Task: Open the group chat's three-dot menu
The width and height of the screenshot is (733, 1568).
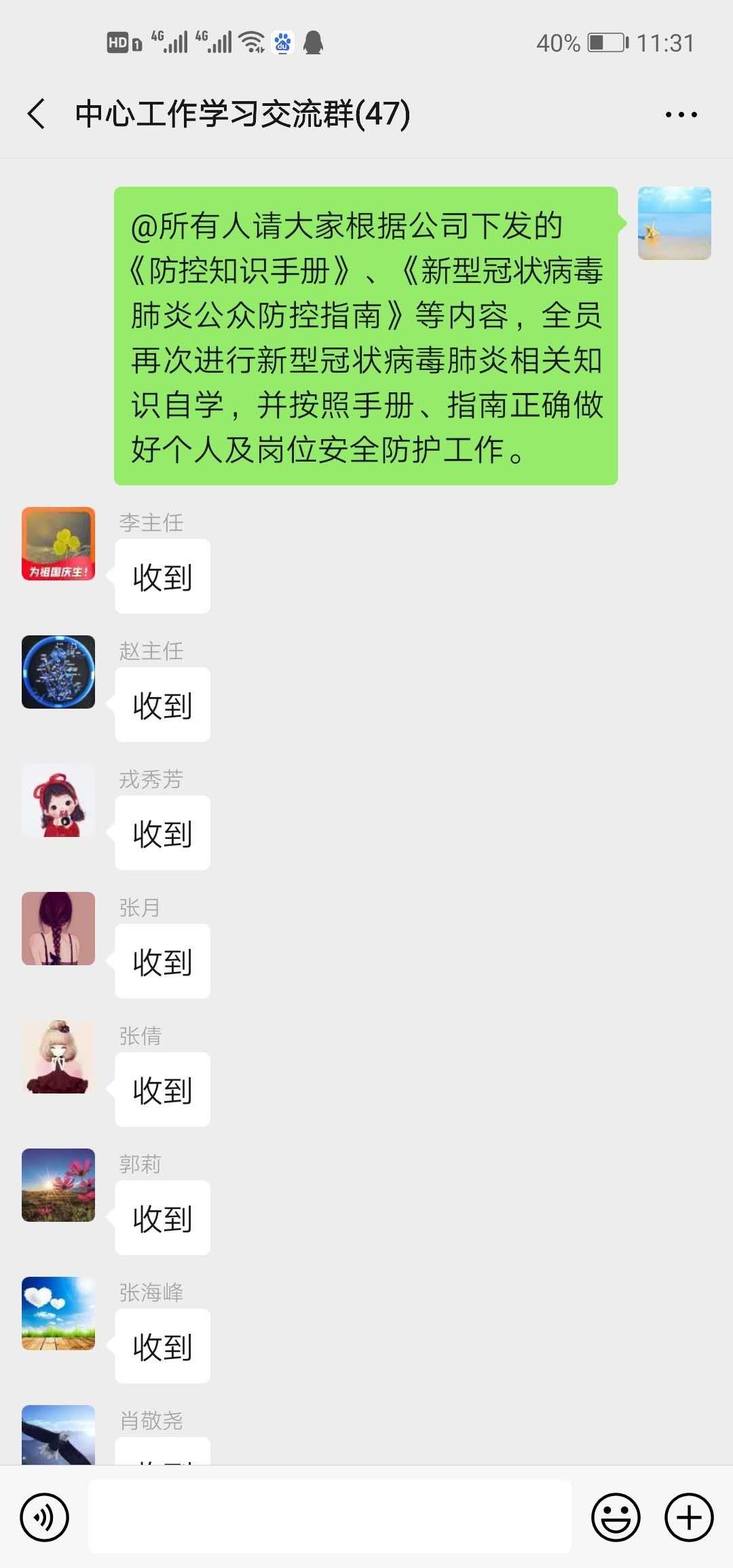Action: [681, 115]
